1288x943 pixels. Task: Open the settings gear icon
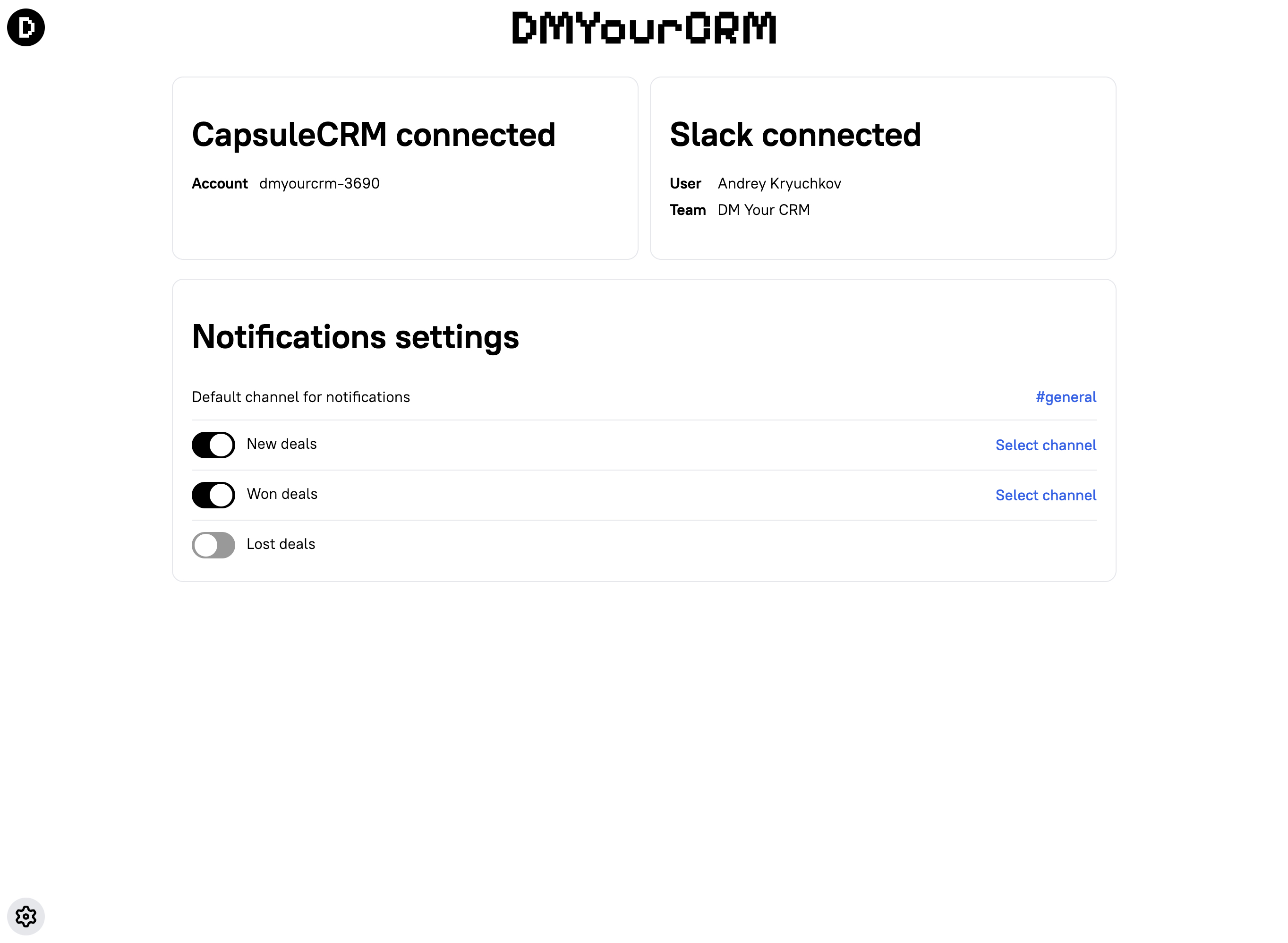click(x=26, y=916)
